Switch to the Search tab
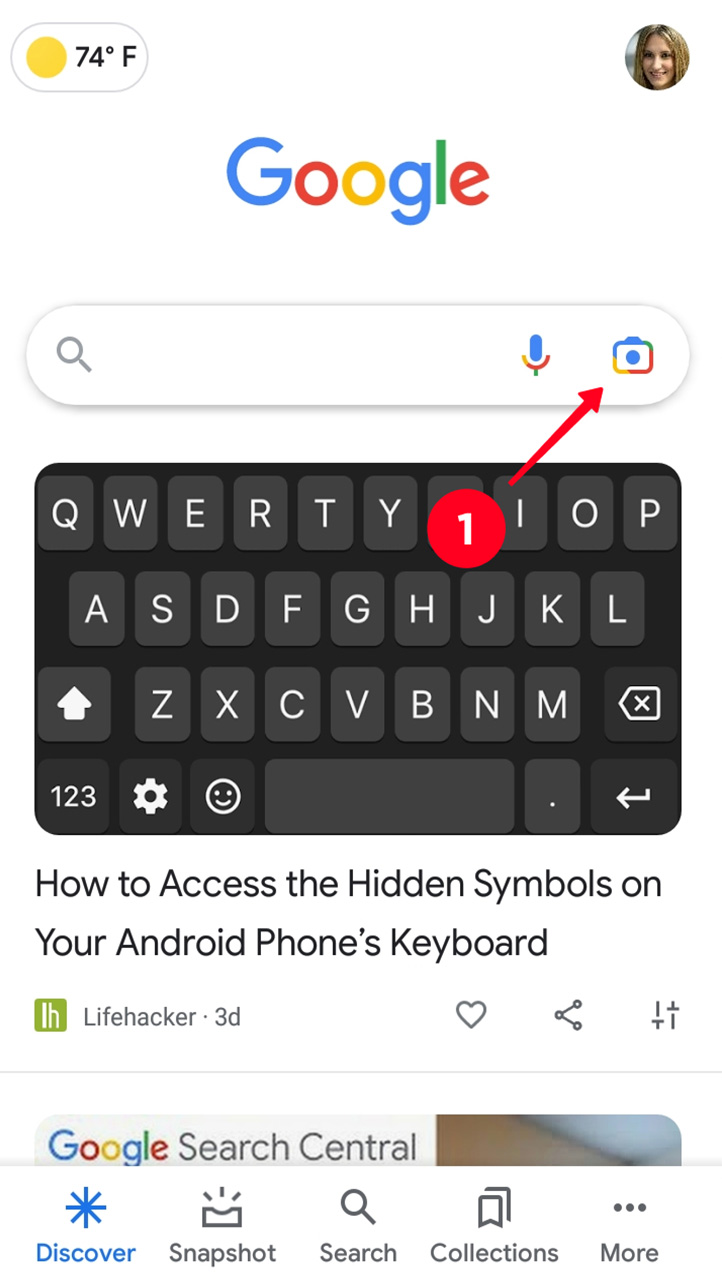Viewport: 722px width, 1280px height. 358,1227
